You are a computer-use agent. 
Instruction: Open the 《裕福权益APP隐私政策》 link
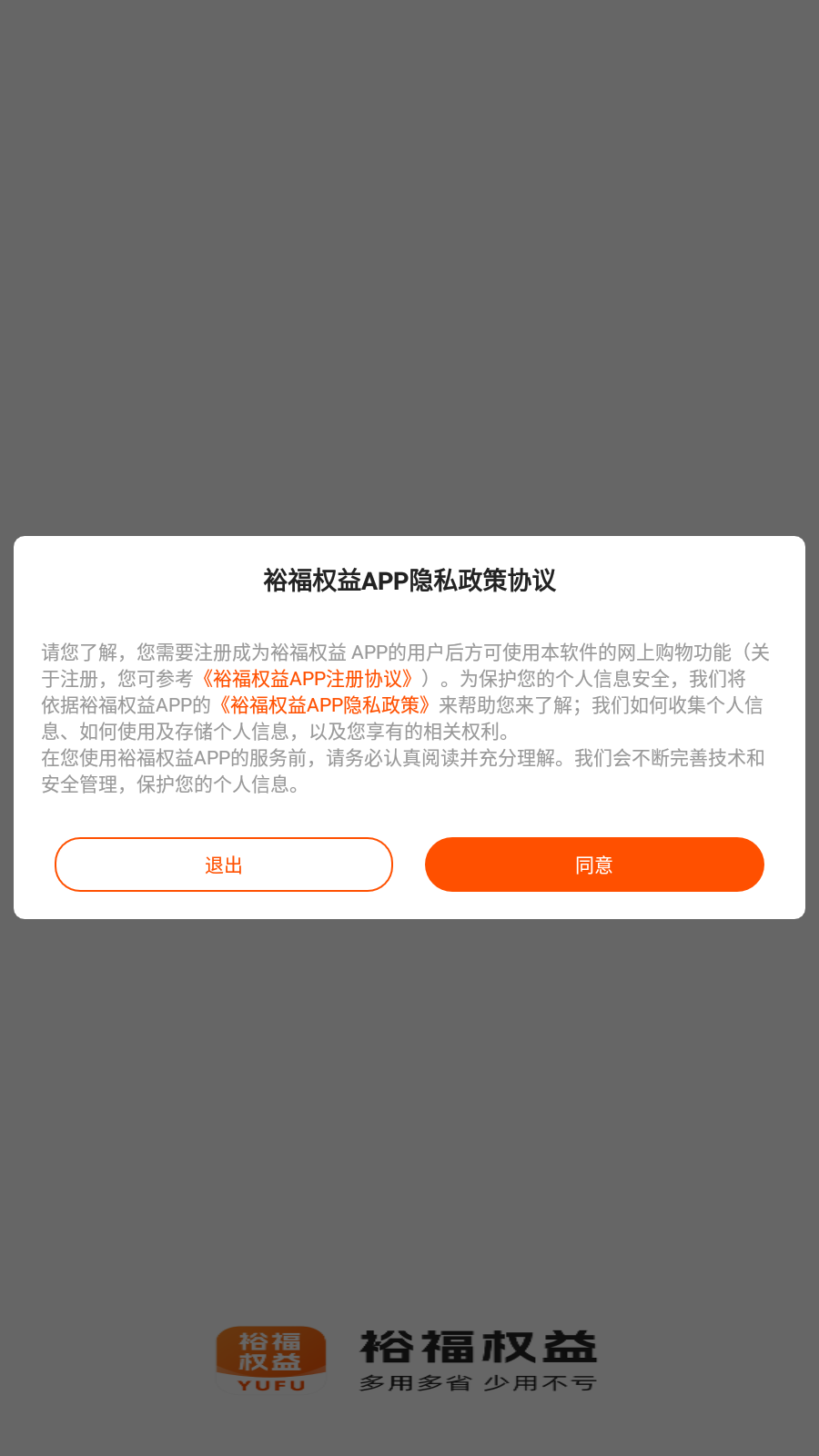(x=324, y=705)
